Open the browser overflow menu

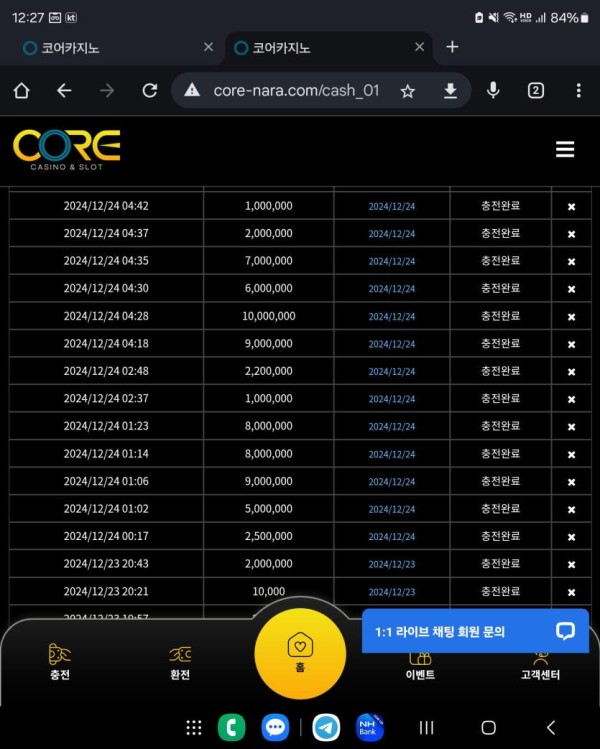pyautogui.click(x=578, y=91)
